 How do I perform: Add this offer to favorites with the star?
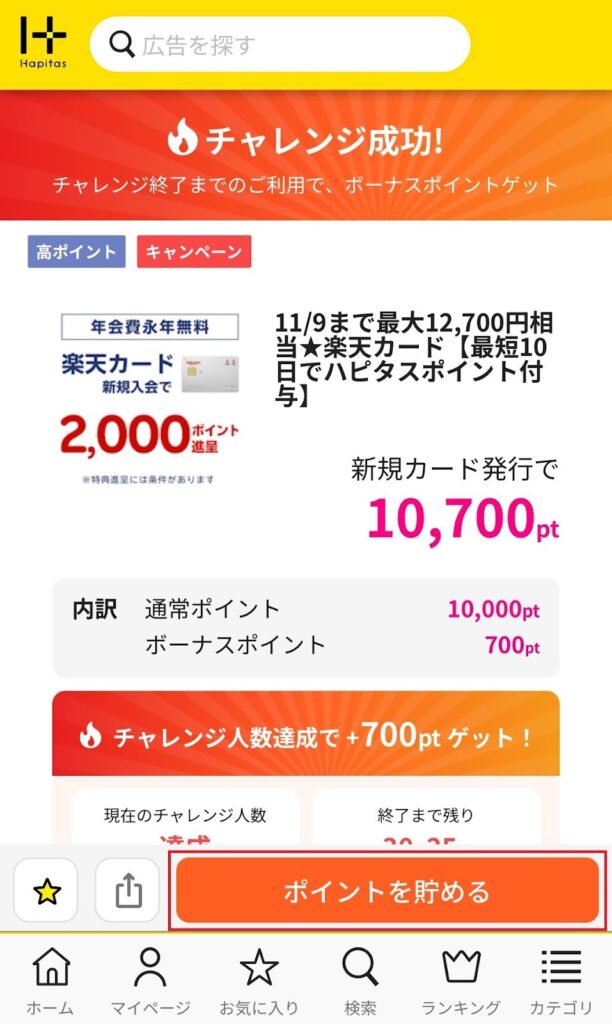pos(47,890)
